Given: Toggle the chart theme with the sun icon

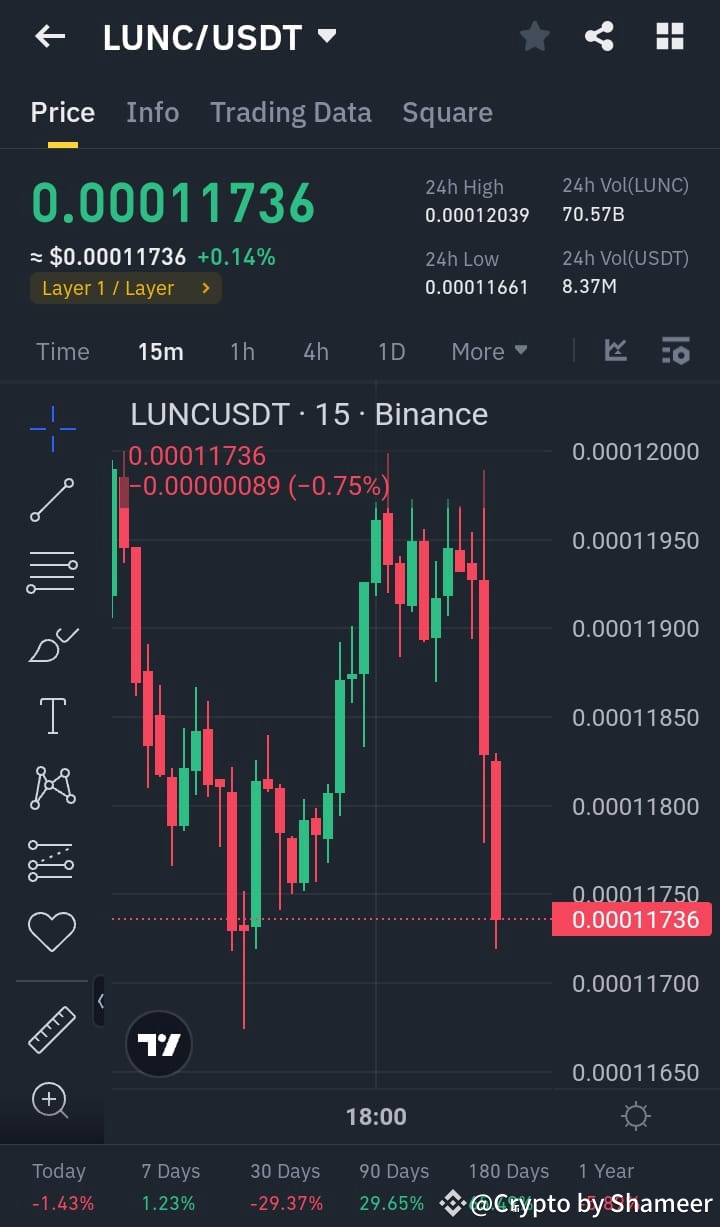Looking at the screenshot, I should (636, 1116).
